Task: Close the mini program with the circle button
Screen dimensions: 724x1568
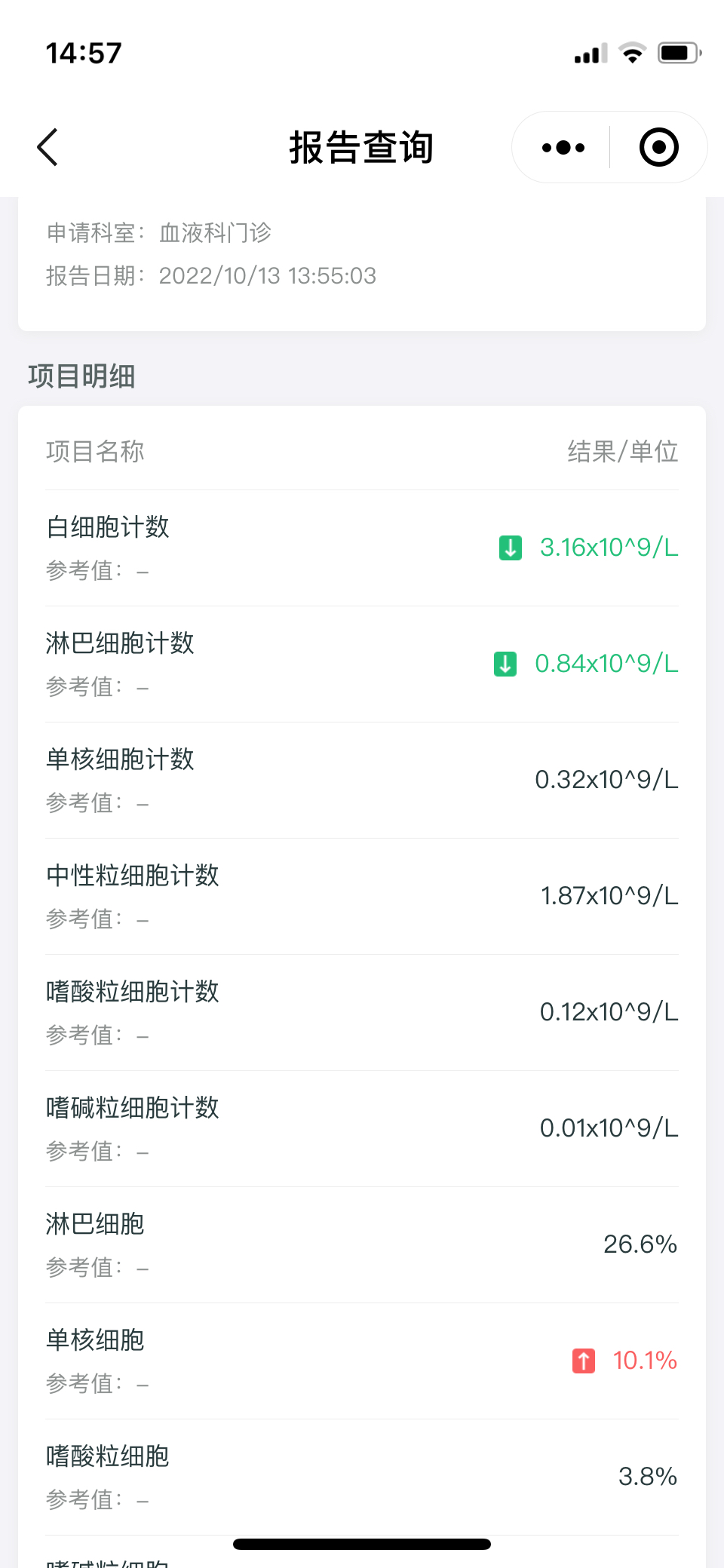Action: 658,147
